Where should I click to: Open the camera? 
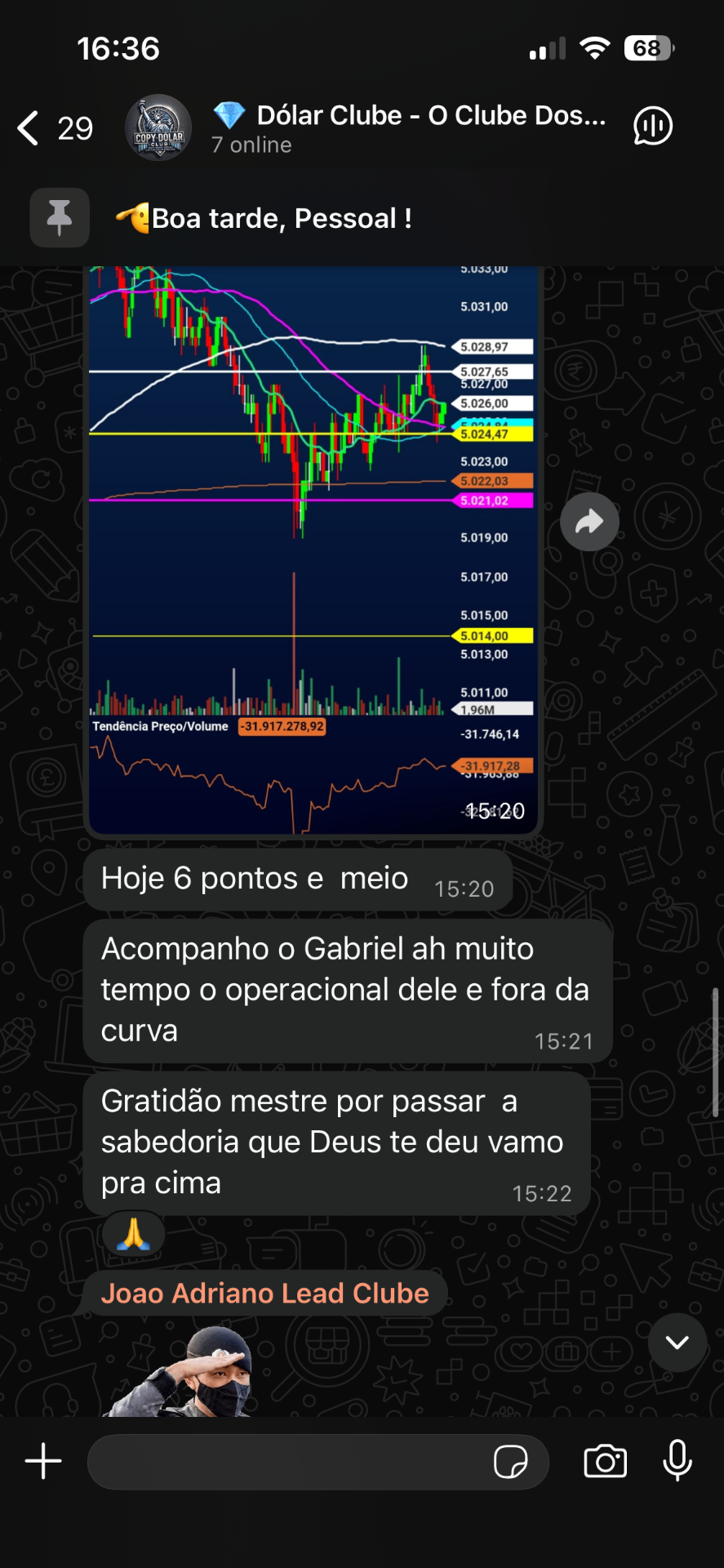pyautogui.click(x=605, y=1461)
